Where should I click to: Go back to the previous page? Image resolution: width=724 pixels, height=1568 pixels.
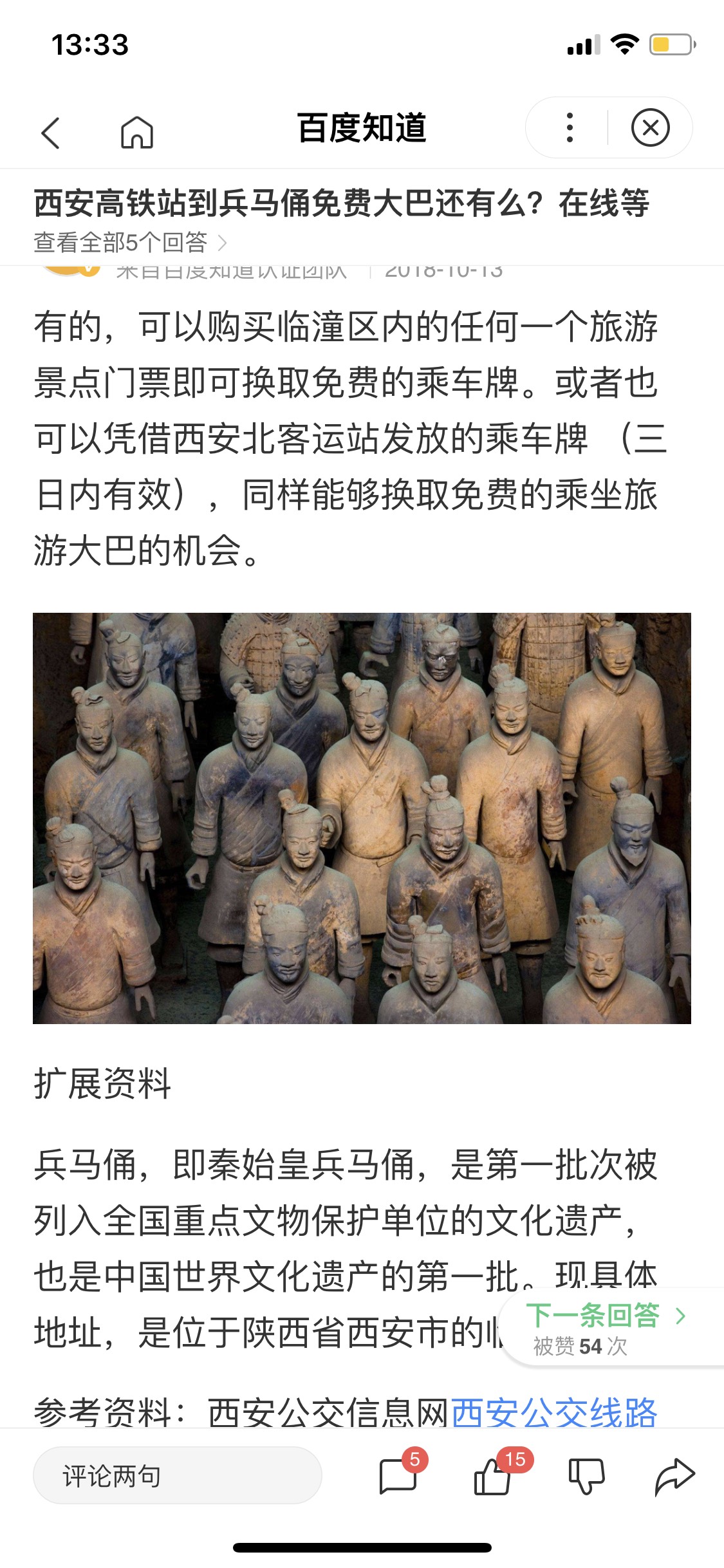point(51,133)
